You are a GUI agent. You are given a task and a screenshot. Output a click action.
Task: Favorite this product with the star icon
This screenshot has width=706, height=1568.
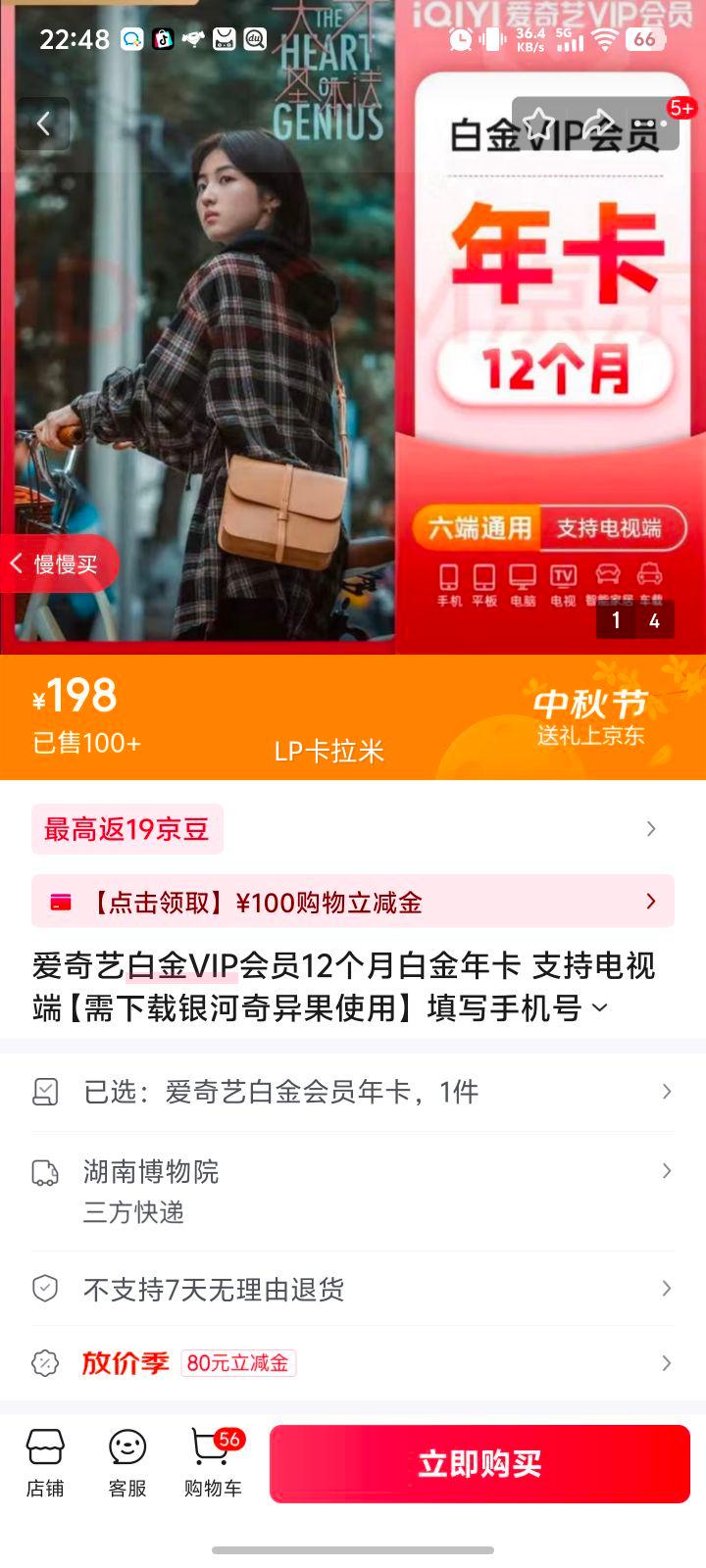coord(538,124)
